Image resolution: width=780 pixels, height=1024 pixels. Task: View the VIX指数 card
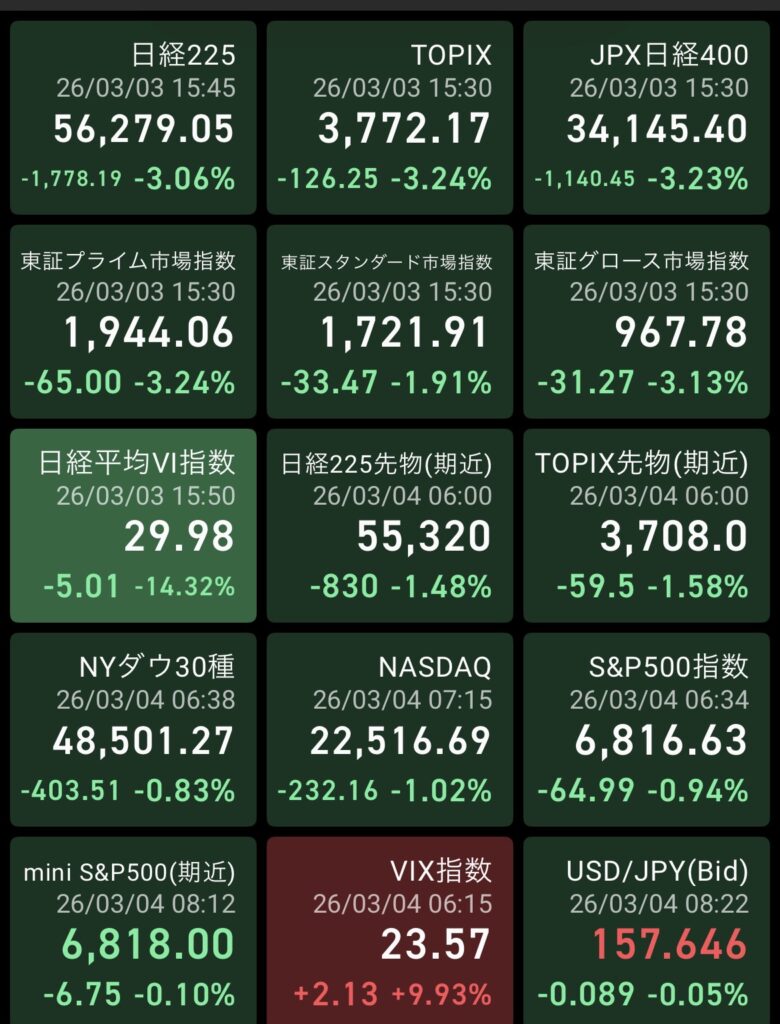pyautogui.click(x=390, y=930)
